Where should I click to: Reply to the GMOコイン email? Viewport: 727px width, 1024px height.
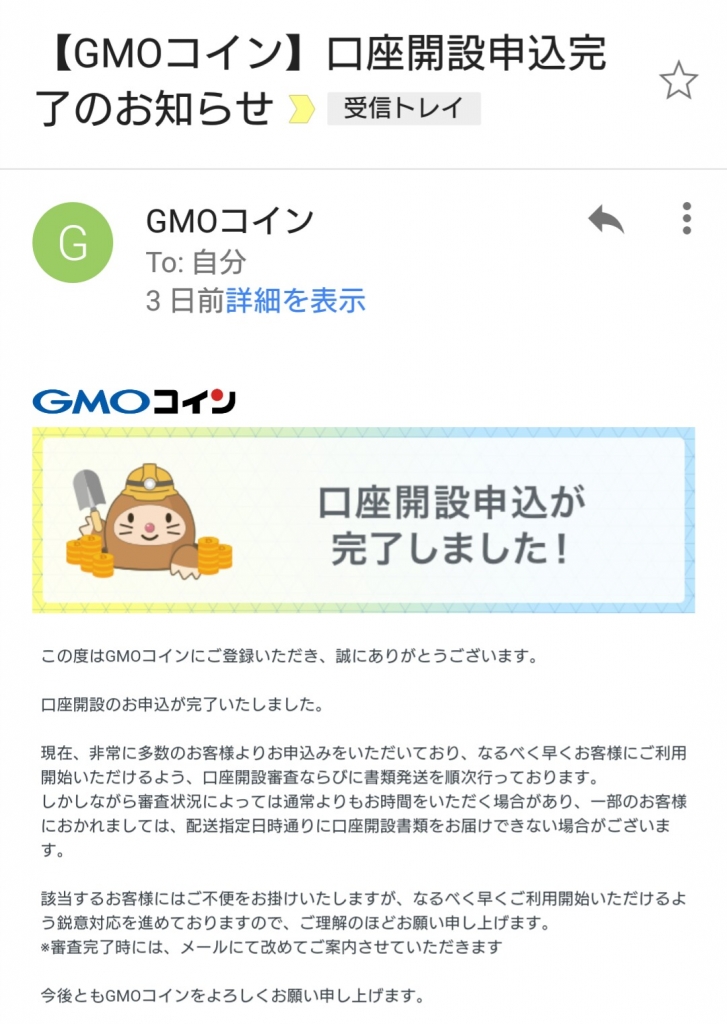[606, 219]
